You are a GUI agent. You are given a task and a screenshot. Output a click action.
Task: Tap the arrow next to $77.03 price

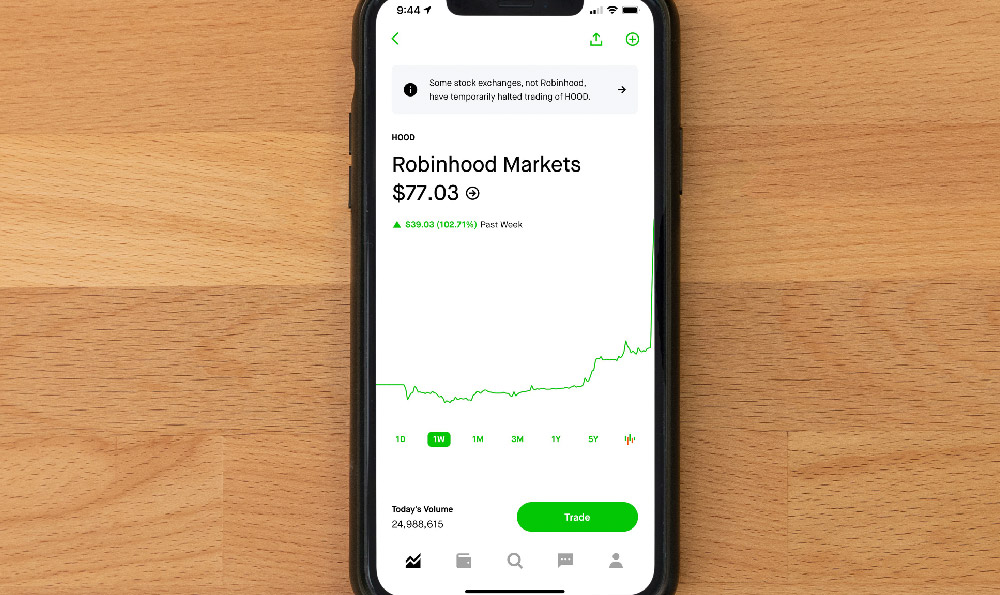point(473,194)
